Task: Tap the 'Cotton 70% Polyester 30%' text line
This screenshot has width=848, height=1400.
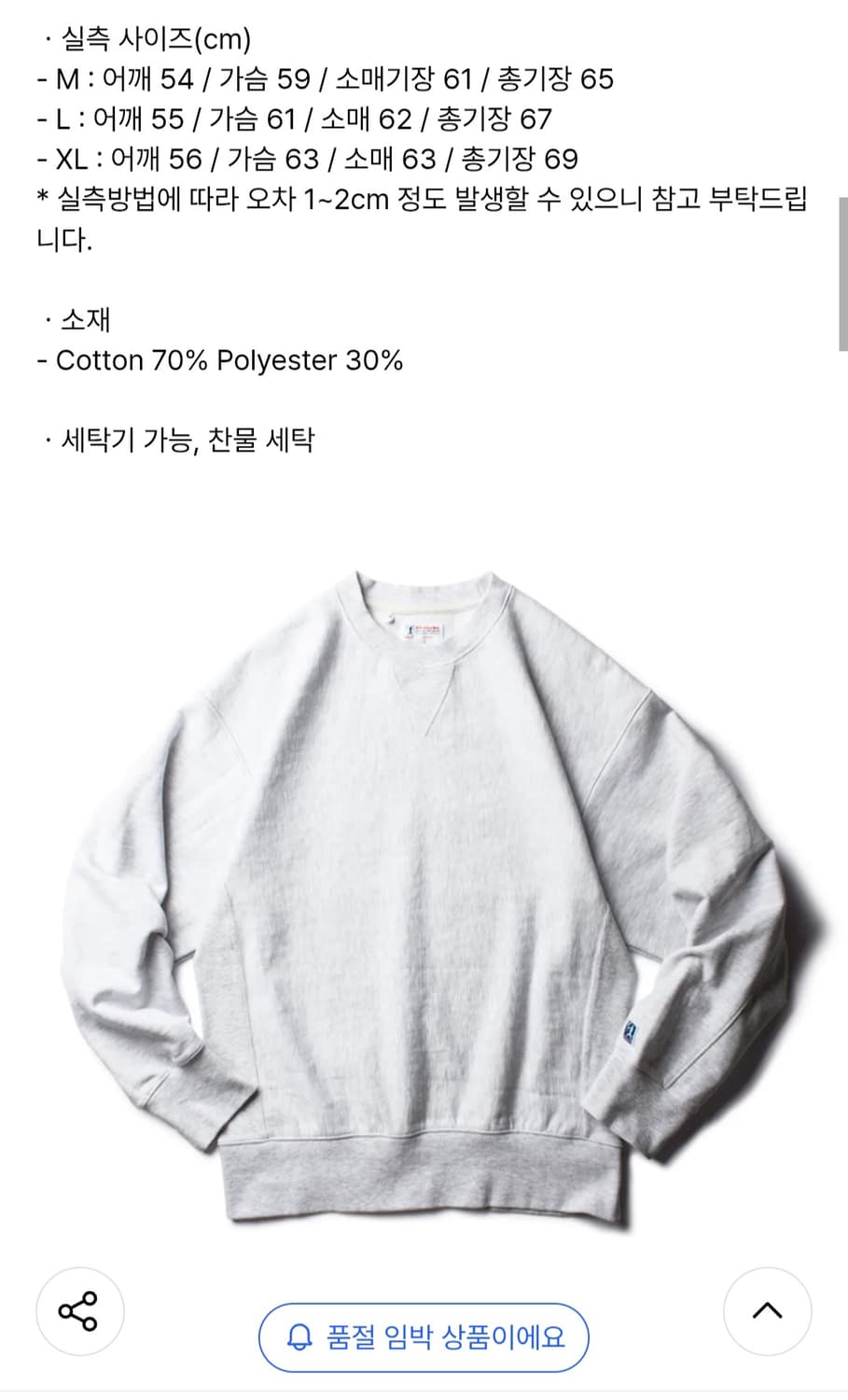Action: point(219,359)
